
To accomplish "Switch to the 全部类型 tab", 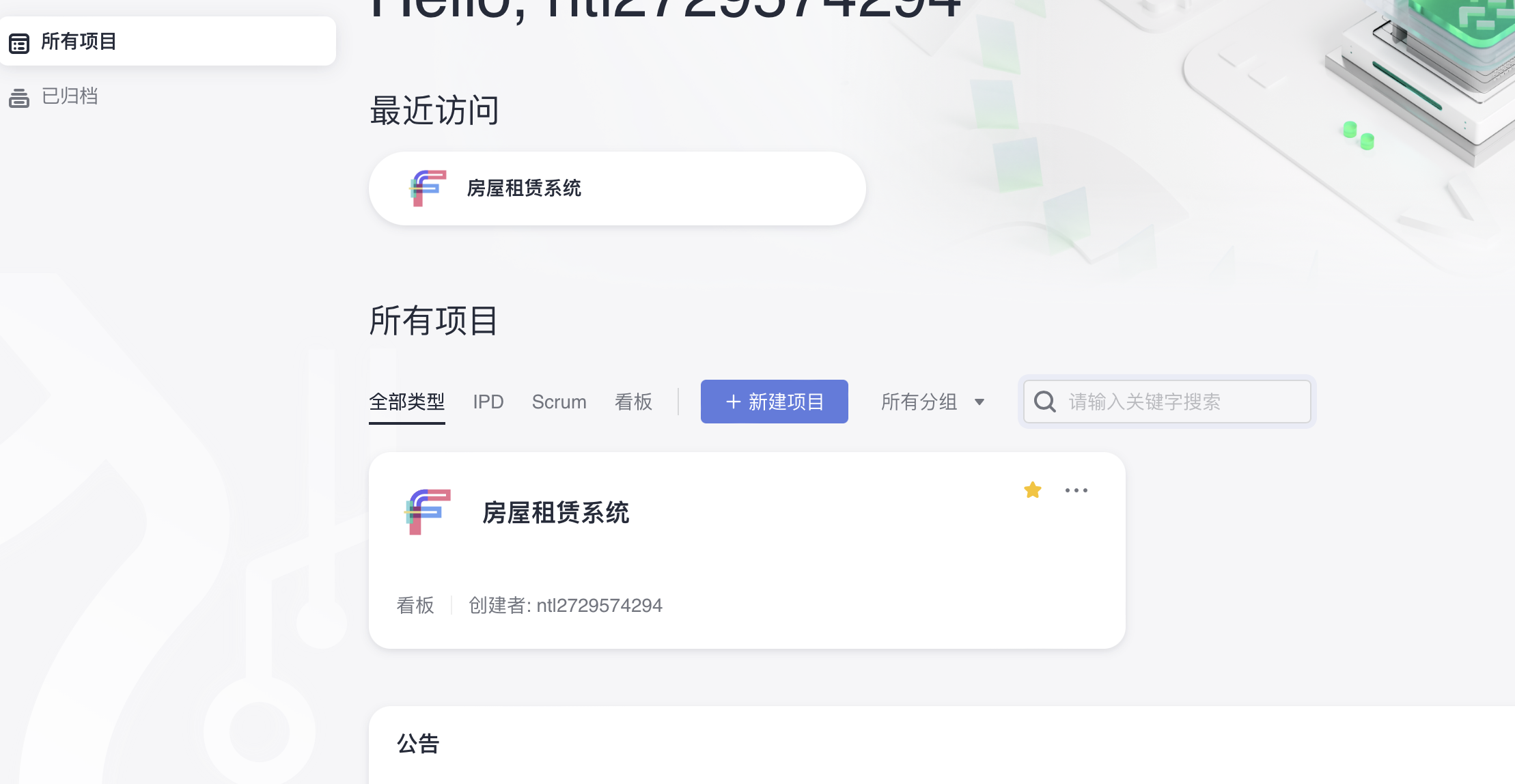I will coord(406,402).
